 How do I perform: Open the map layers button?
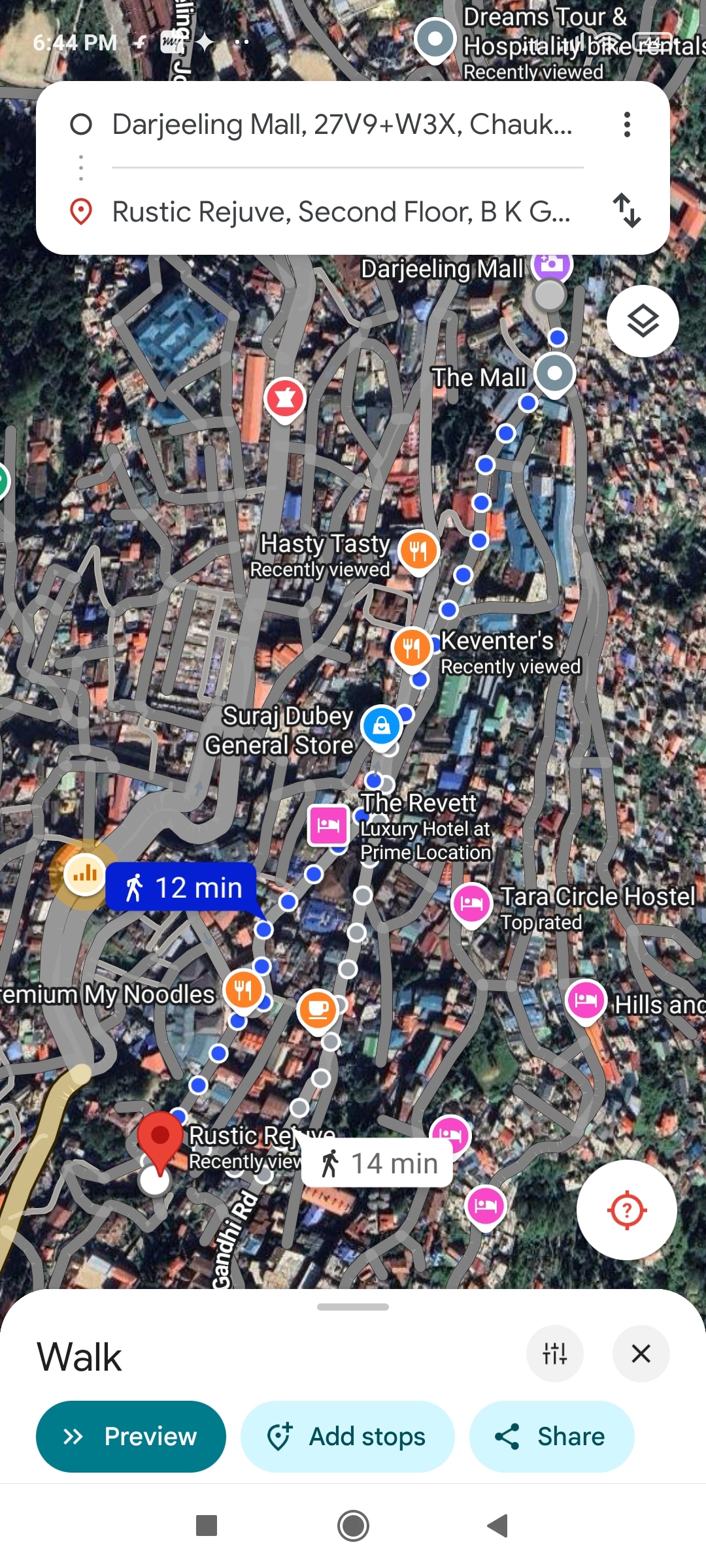643,321
